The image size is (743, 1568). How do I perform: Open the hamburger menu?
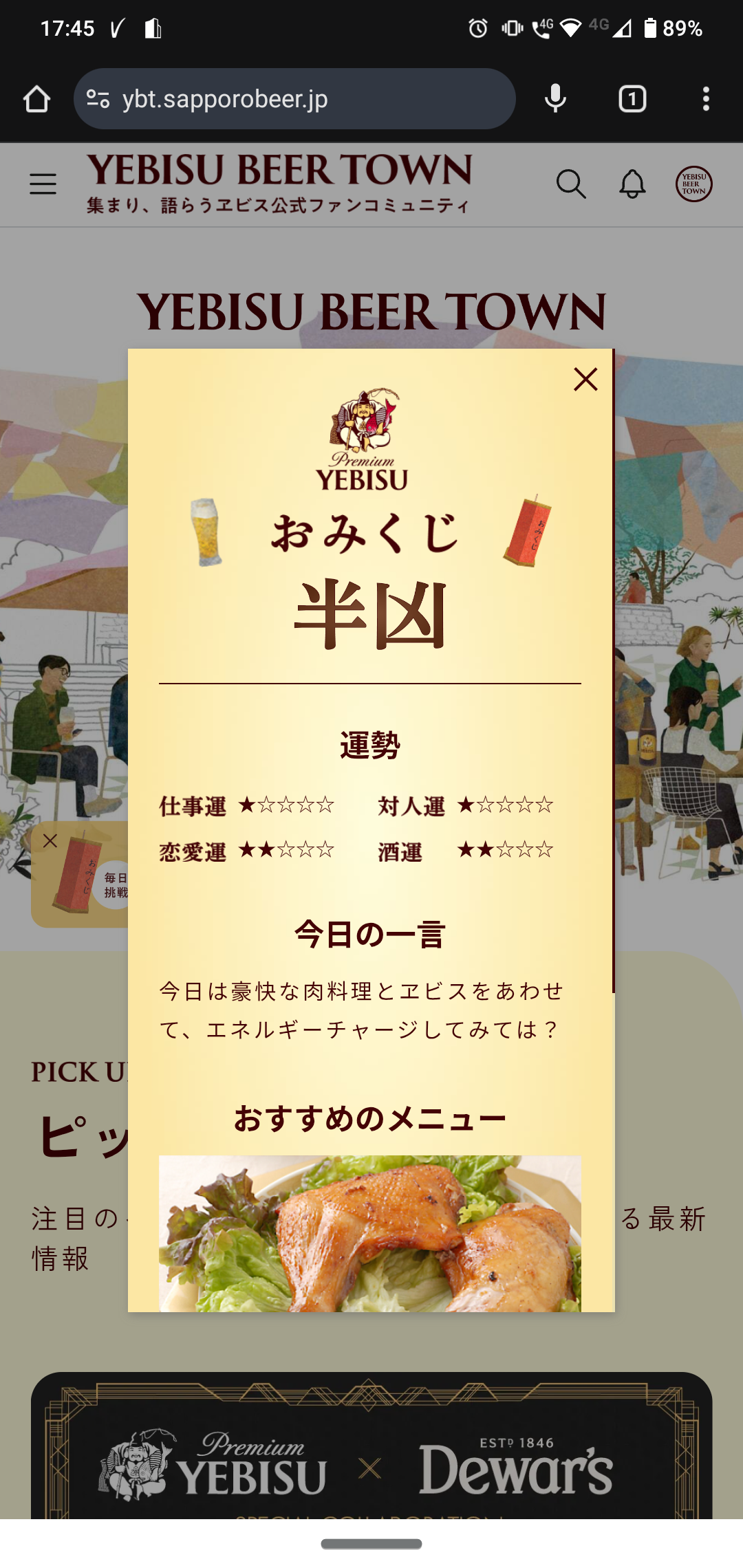click(43, 184)
